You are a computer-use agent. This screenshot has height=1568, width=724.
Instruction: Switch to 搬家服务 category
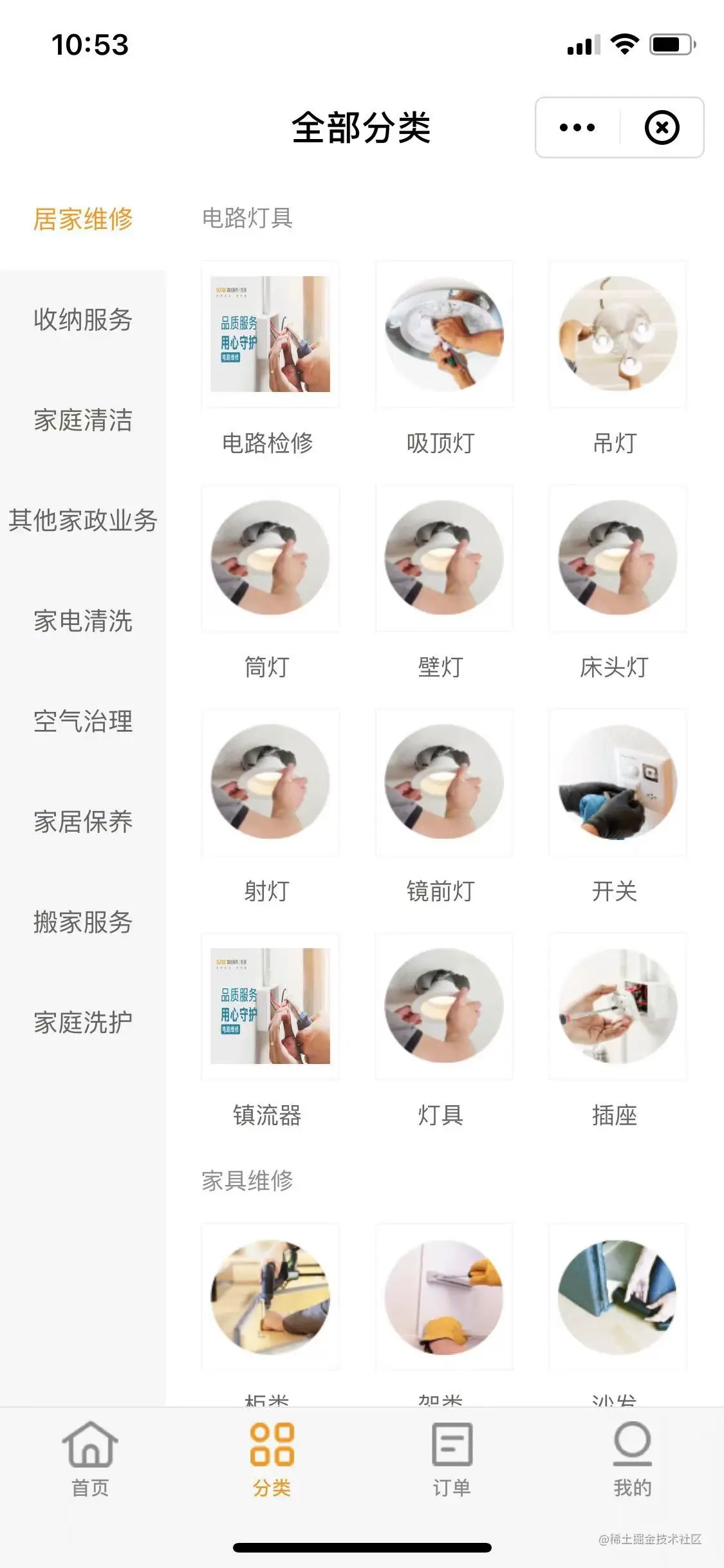click(83, 922)
